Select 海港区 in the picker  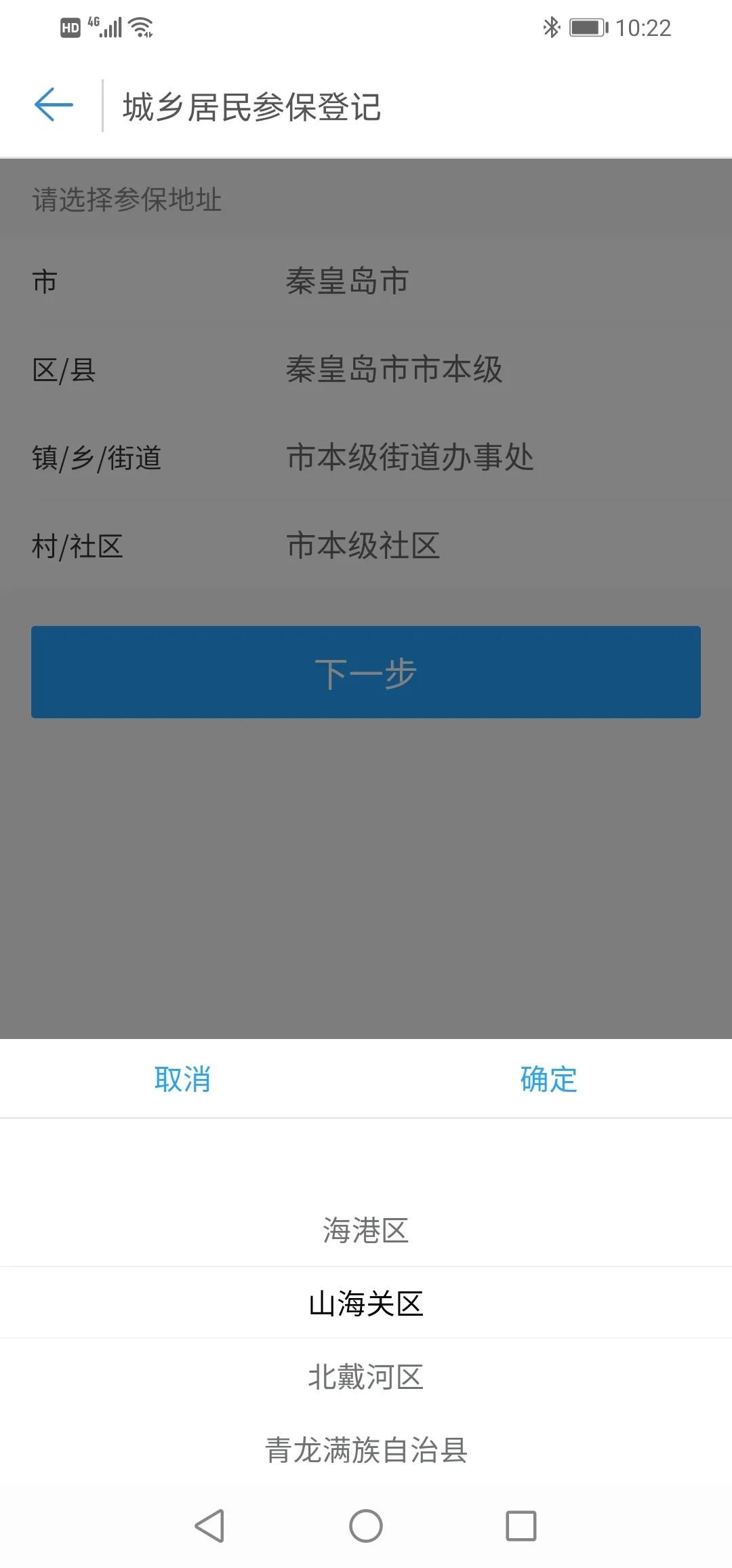(x=366, y=1230)
